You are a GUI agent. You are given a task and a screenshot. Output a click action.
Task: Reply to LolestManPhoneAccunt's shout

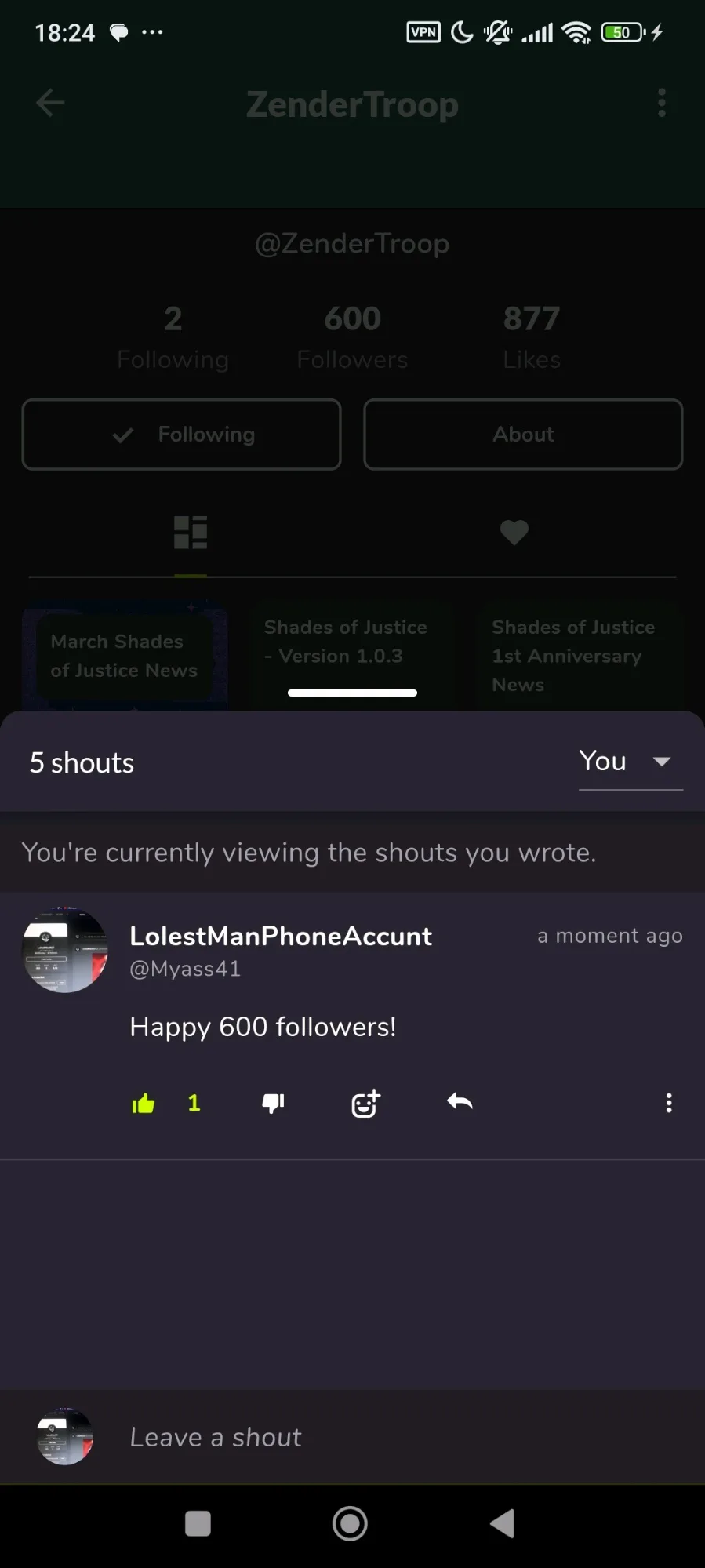[460, 1103]
